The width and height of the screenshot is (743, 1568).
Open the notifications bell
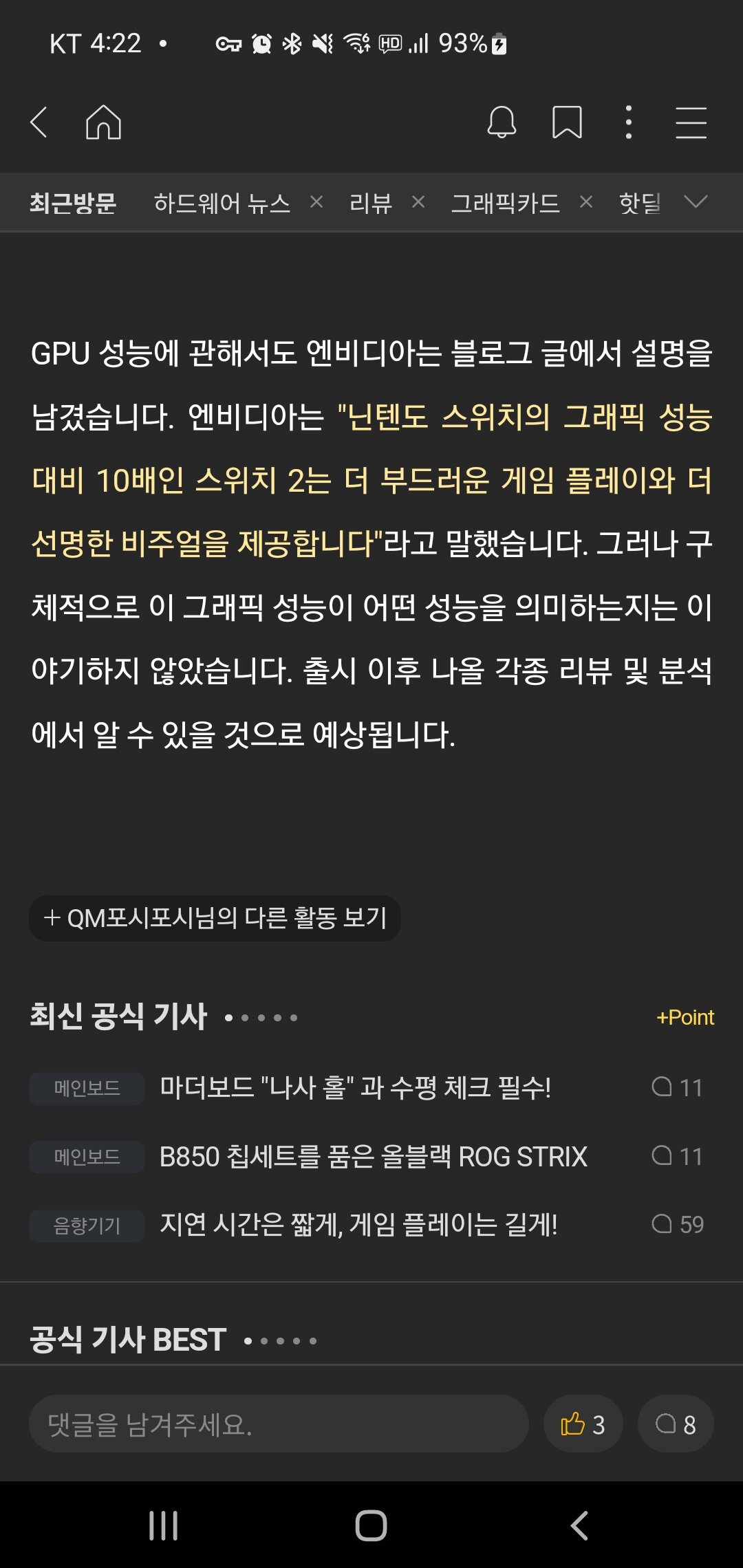click(502, 123)
